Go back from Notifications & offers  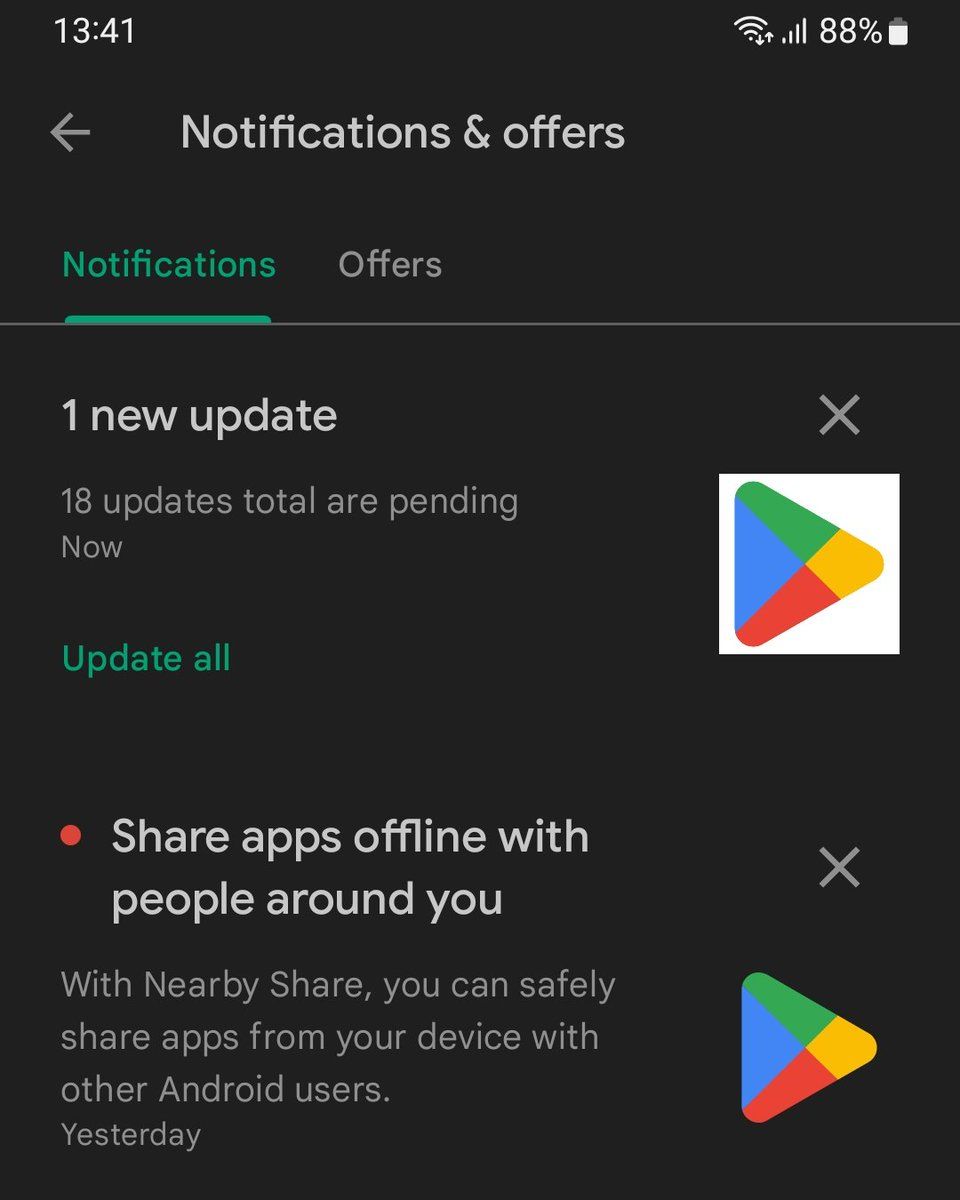(x=70, y=132)
